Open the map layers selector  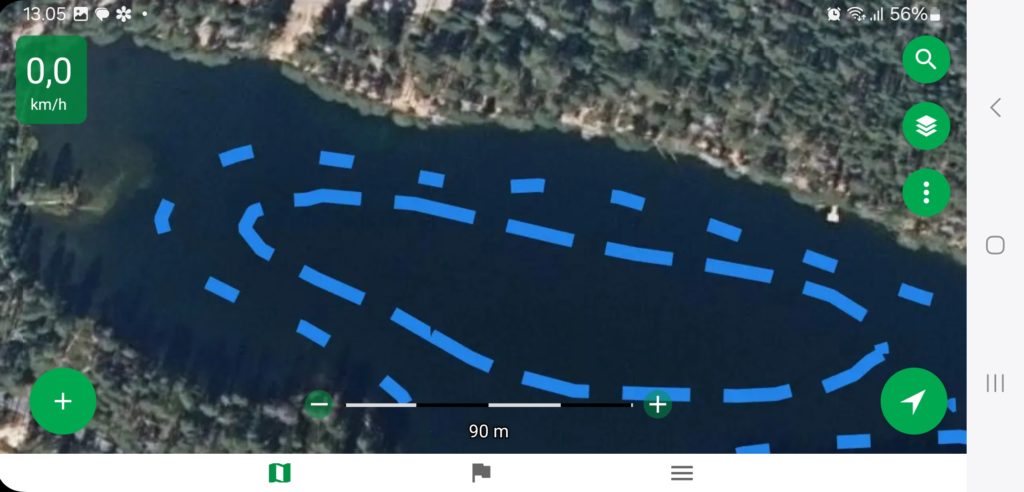pyautogui.click(x=926, y=126)
